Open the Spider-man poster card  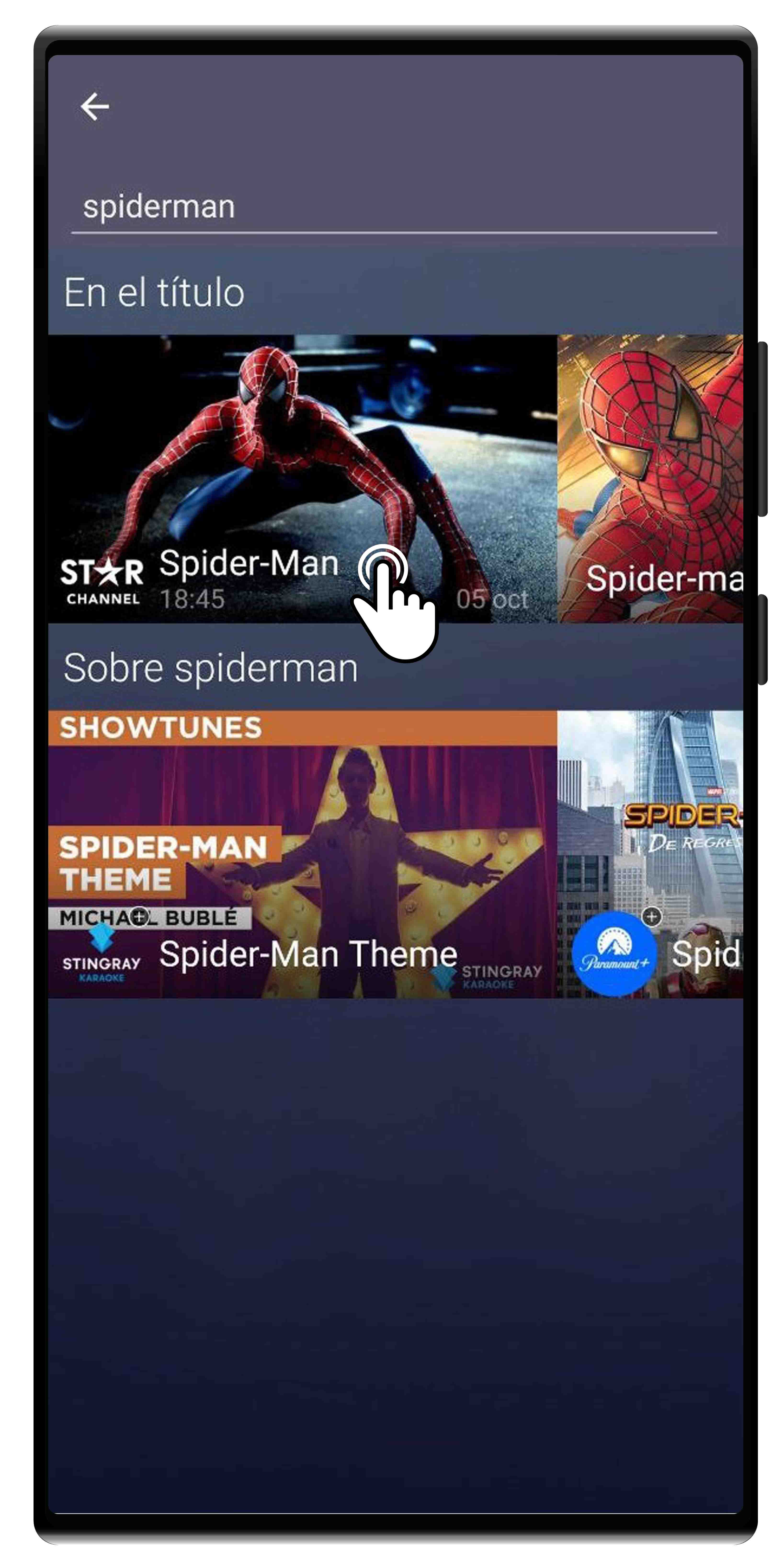[649, 478]
